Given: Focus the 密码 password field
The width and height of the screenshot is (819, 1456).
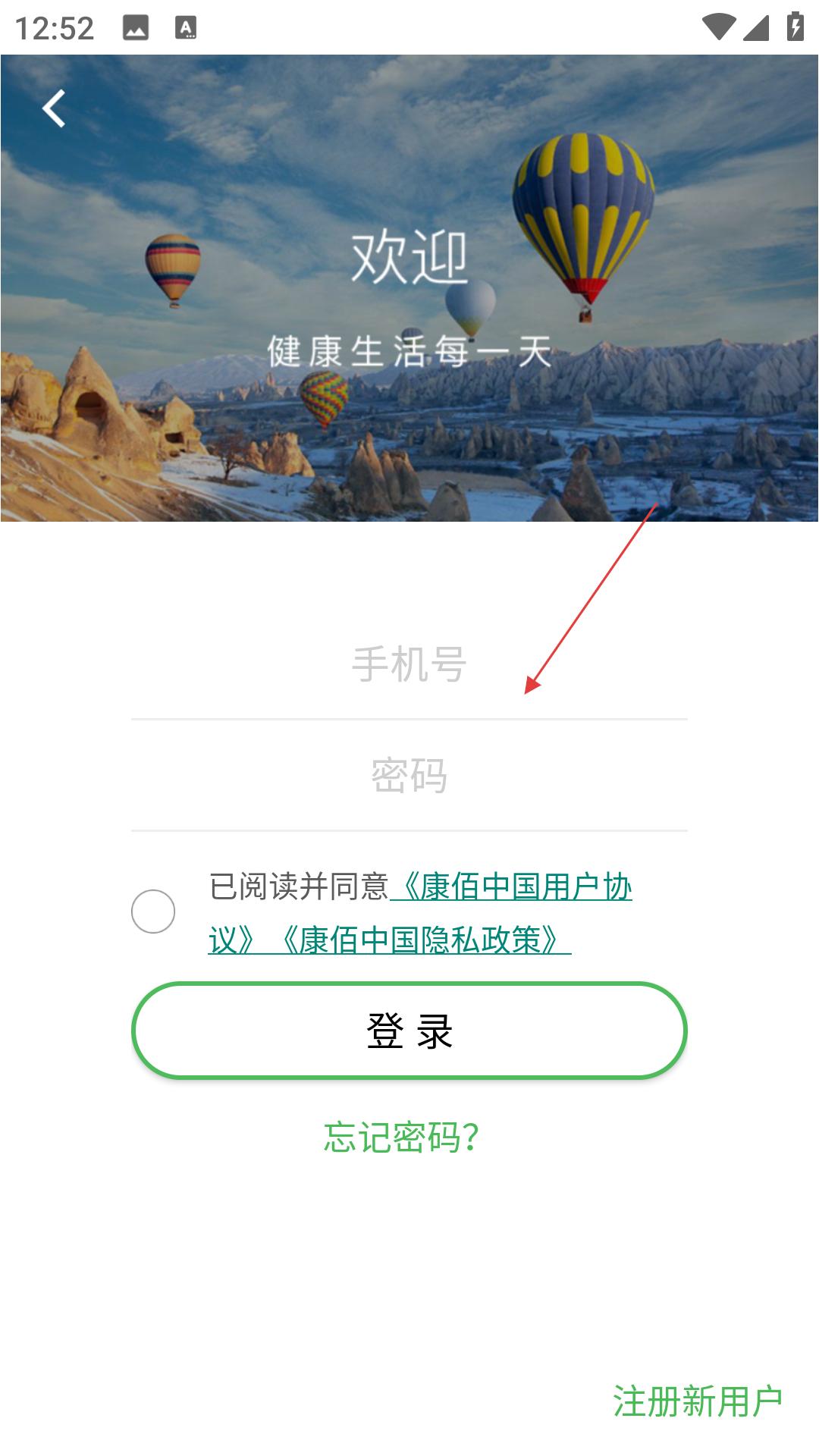Looking at the screenshot, I should click(409, 776).
